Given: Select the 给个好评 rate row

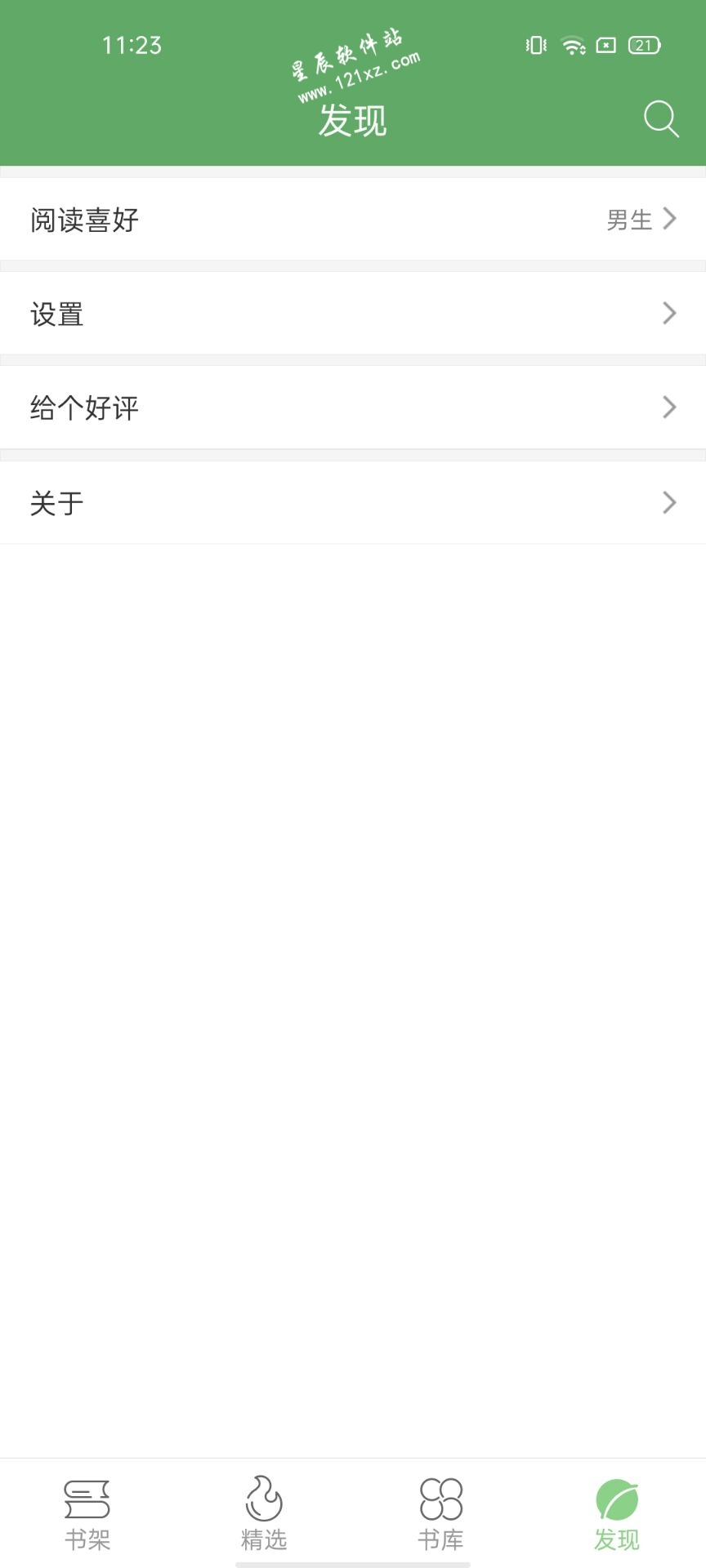Looking at the screenshot, I should tap(353, 408).
